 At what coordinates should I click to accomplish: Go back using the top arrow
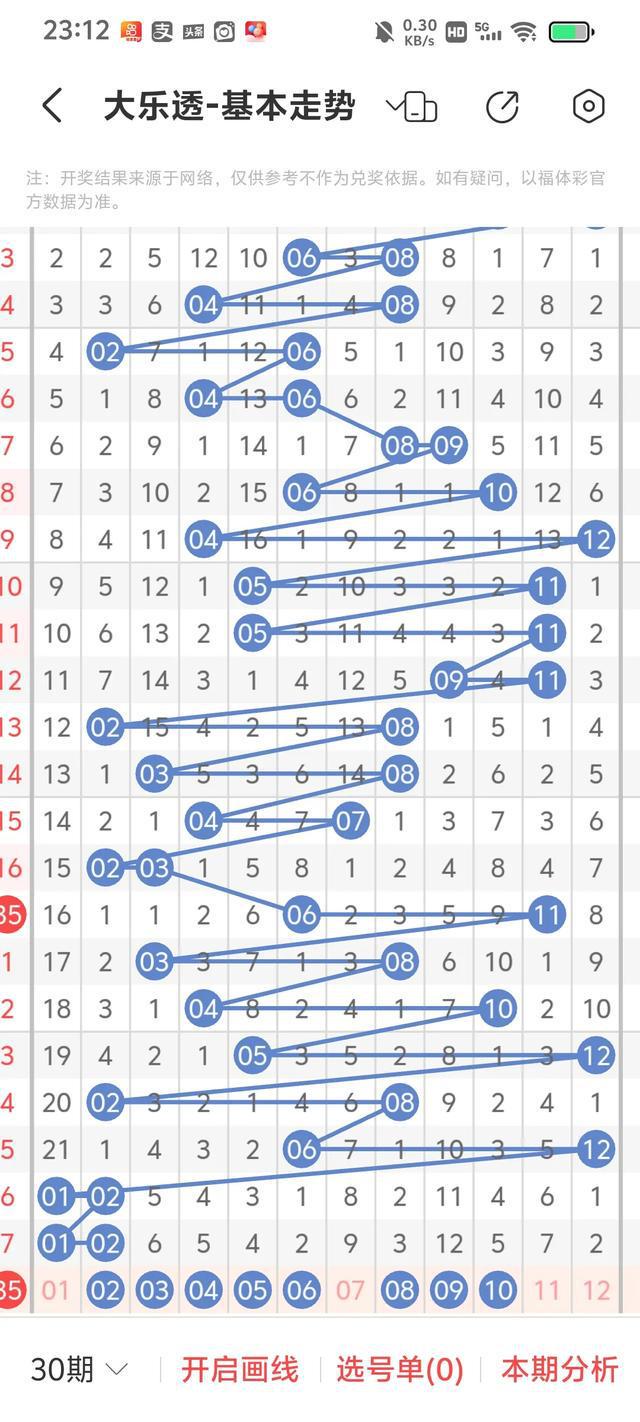[x=53, y=105]
